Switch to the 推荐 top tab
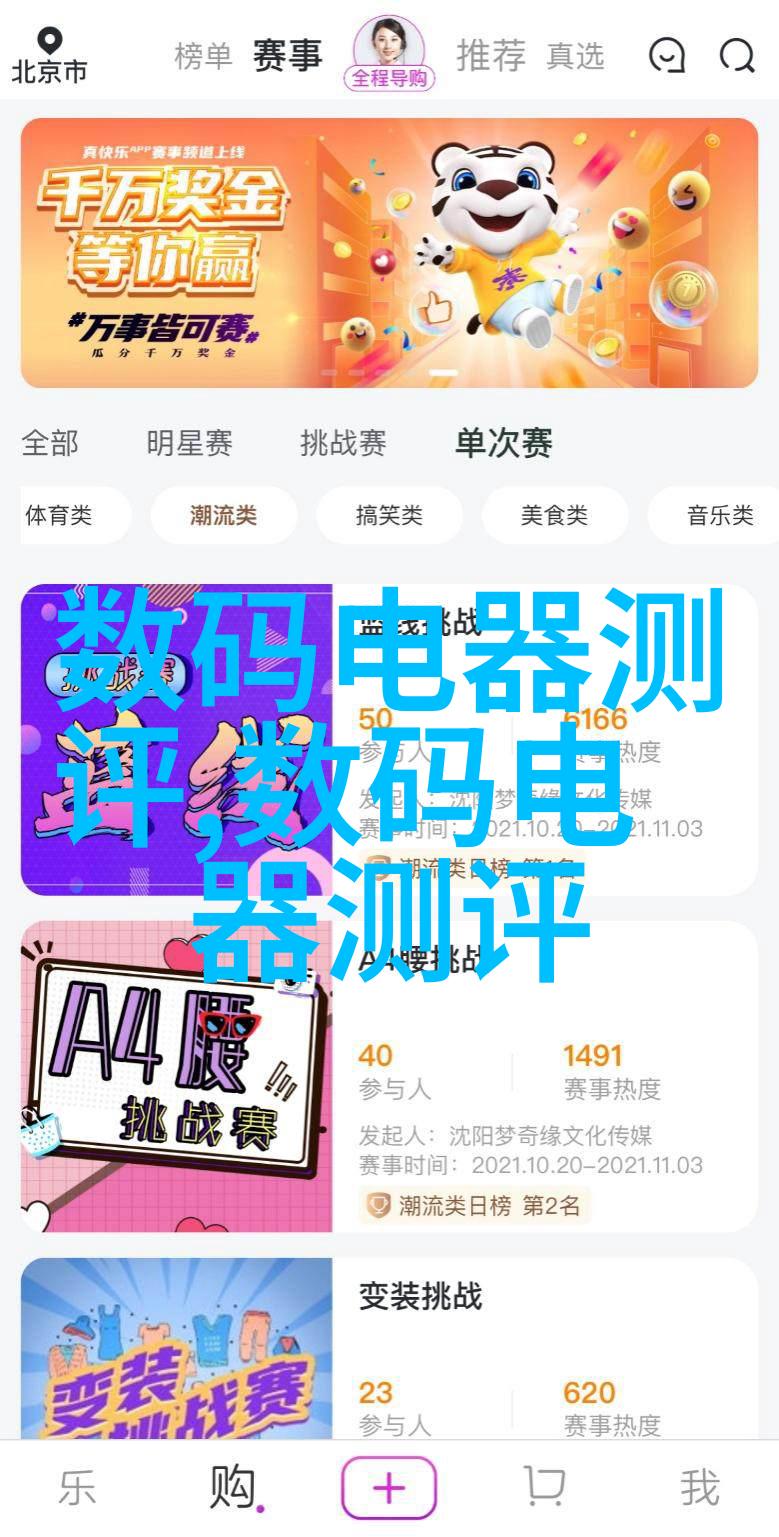 click(x=491, y=56)
